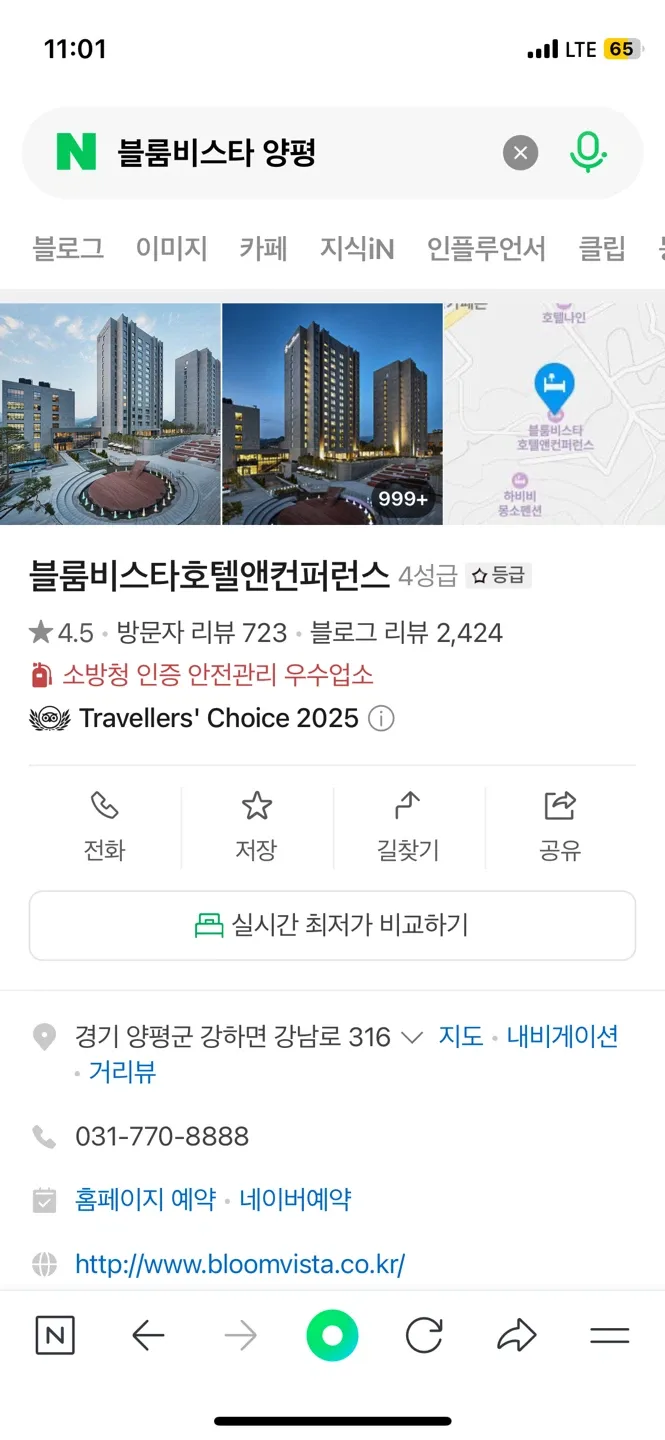The height and width of the screenshot is (1440, 665).
Task: Save the hotel with 저장
Action: coord(256,827)
